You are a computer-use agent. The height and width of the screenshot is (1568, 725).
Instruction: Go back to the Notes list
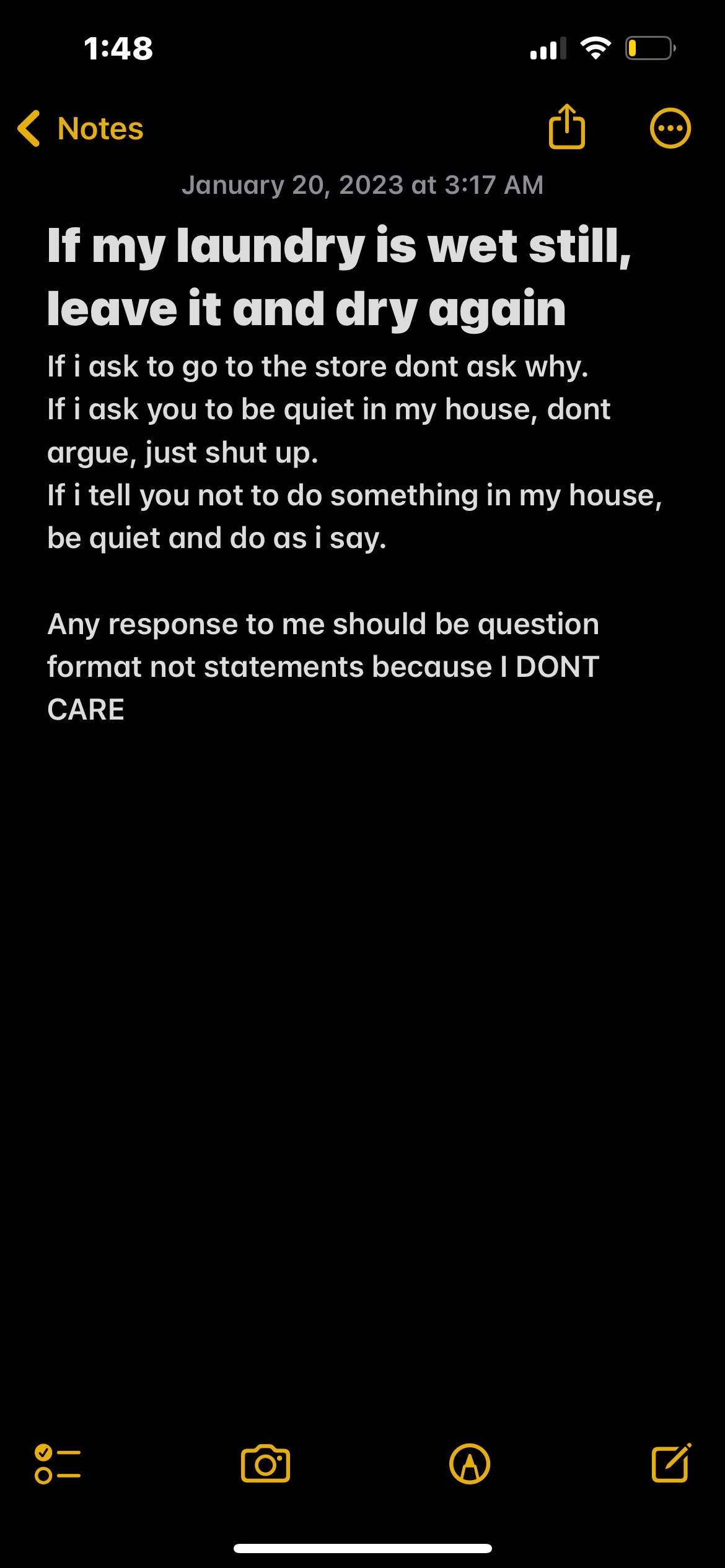81,129
